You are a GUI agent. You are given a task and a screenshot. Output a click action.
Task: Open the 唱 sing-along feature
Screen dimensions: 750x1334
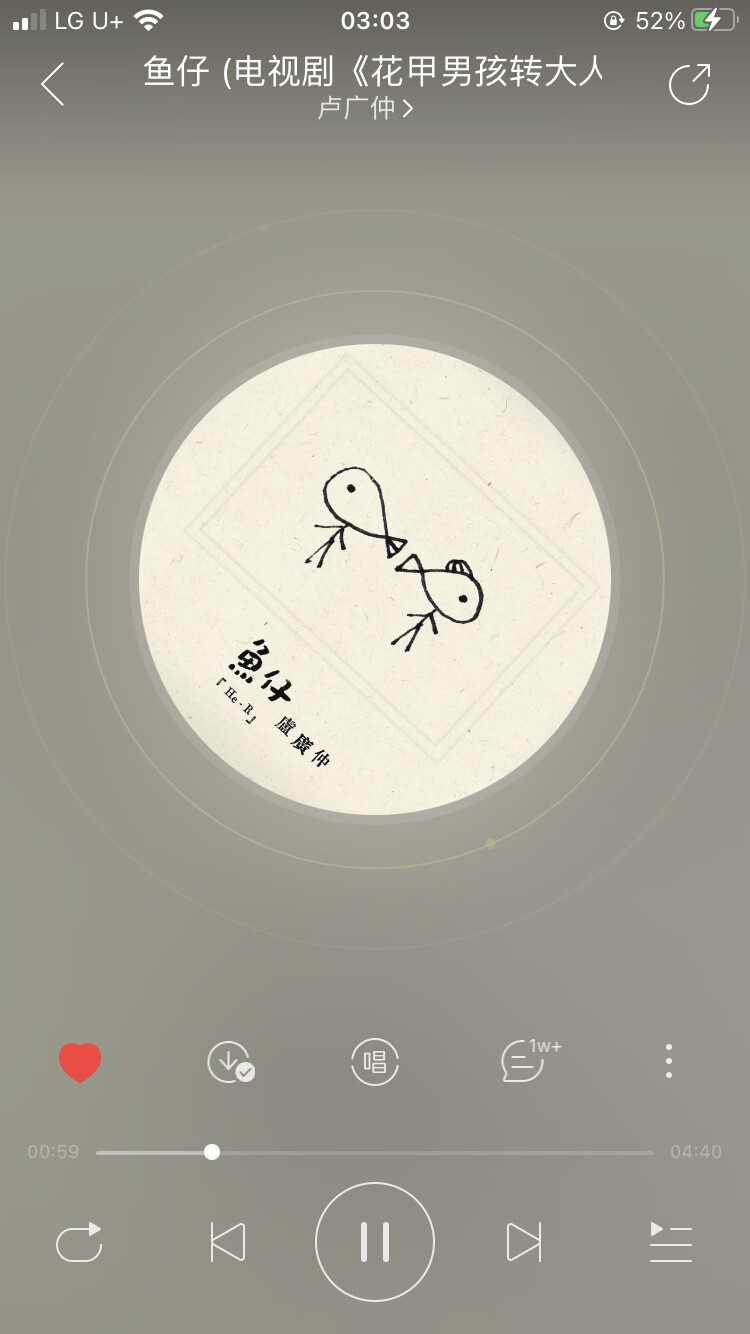tap(375, 1062)
